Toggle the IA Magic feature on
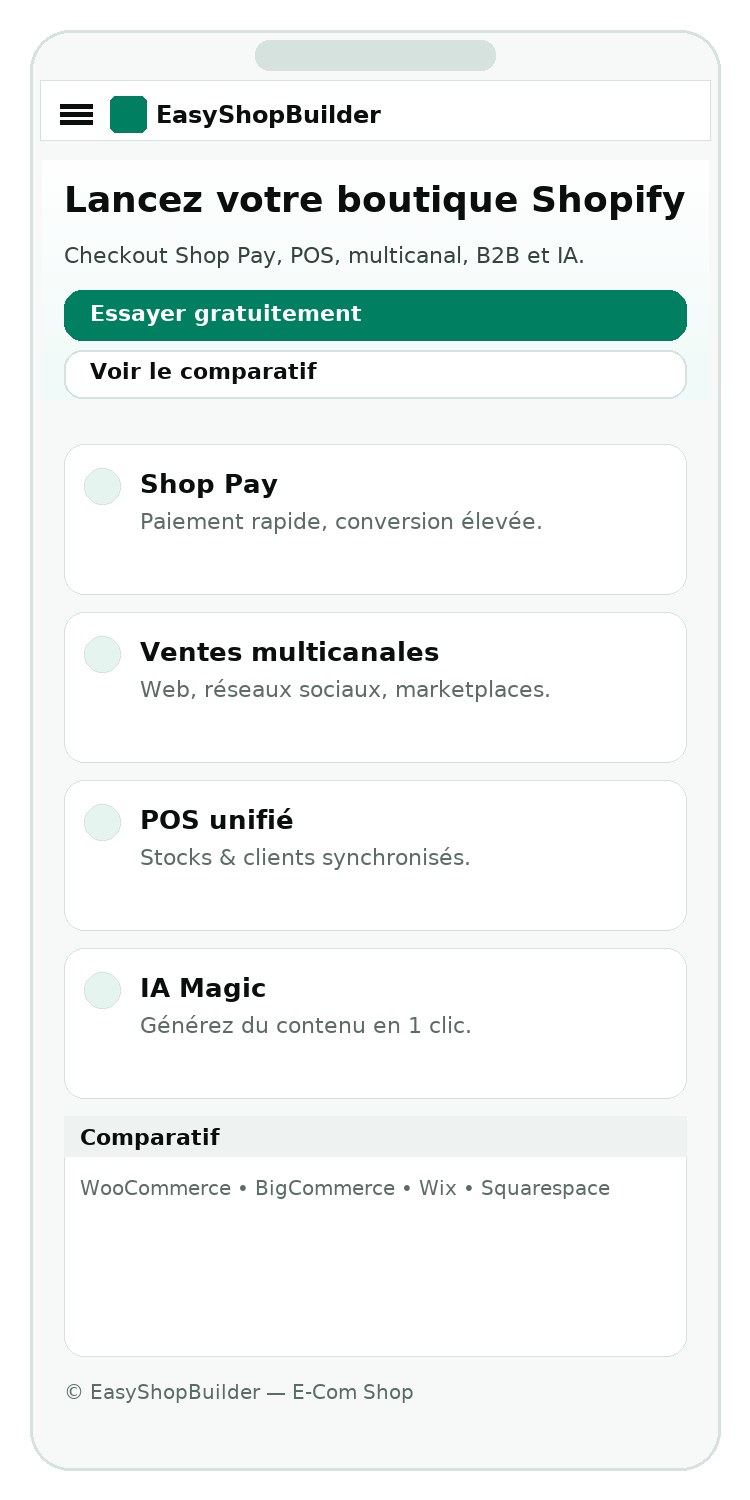 point(375,1022)
